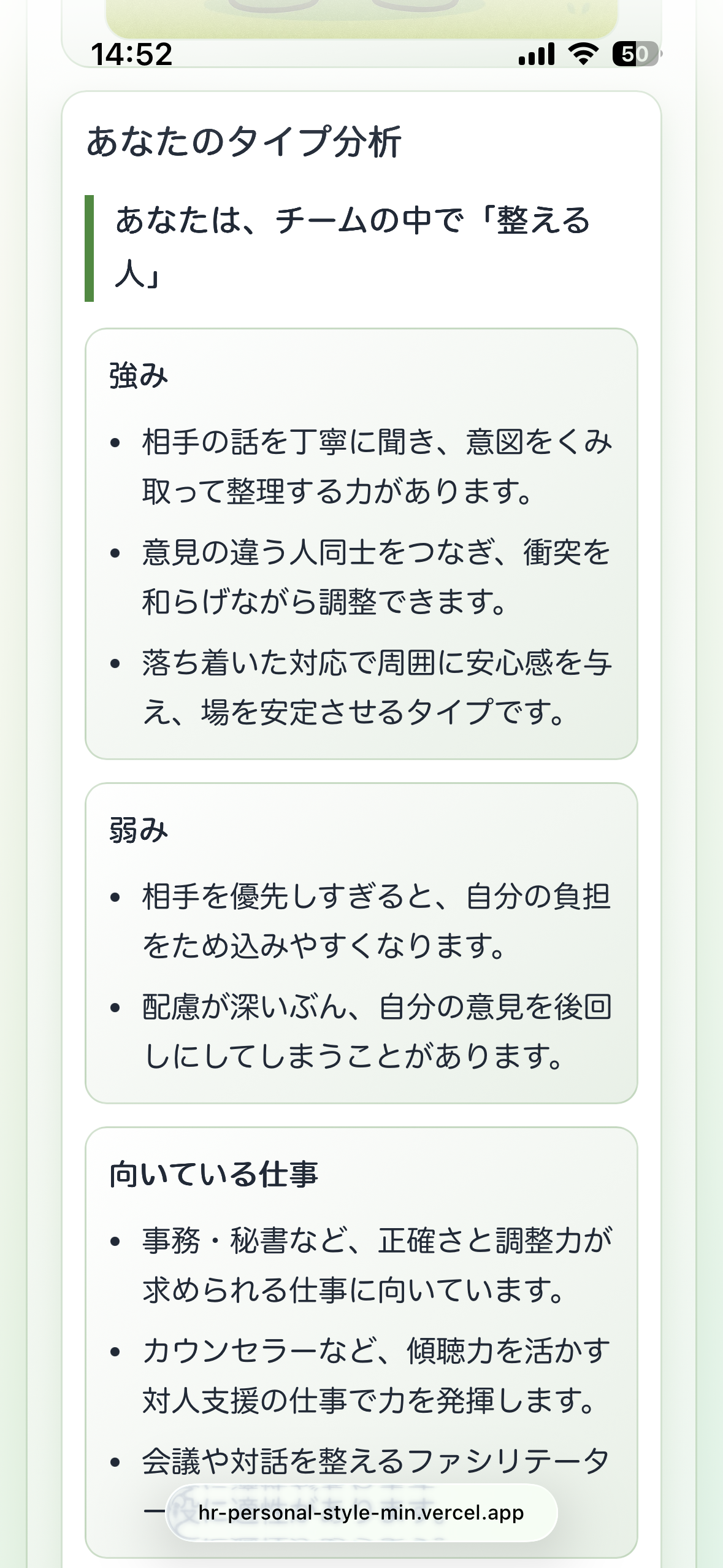Tap the hr-personal-style-min.vercel.app address bar
Screen dimensions: 723x1568
[361, 1513]
